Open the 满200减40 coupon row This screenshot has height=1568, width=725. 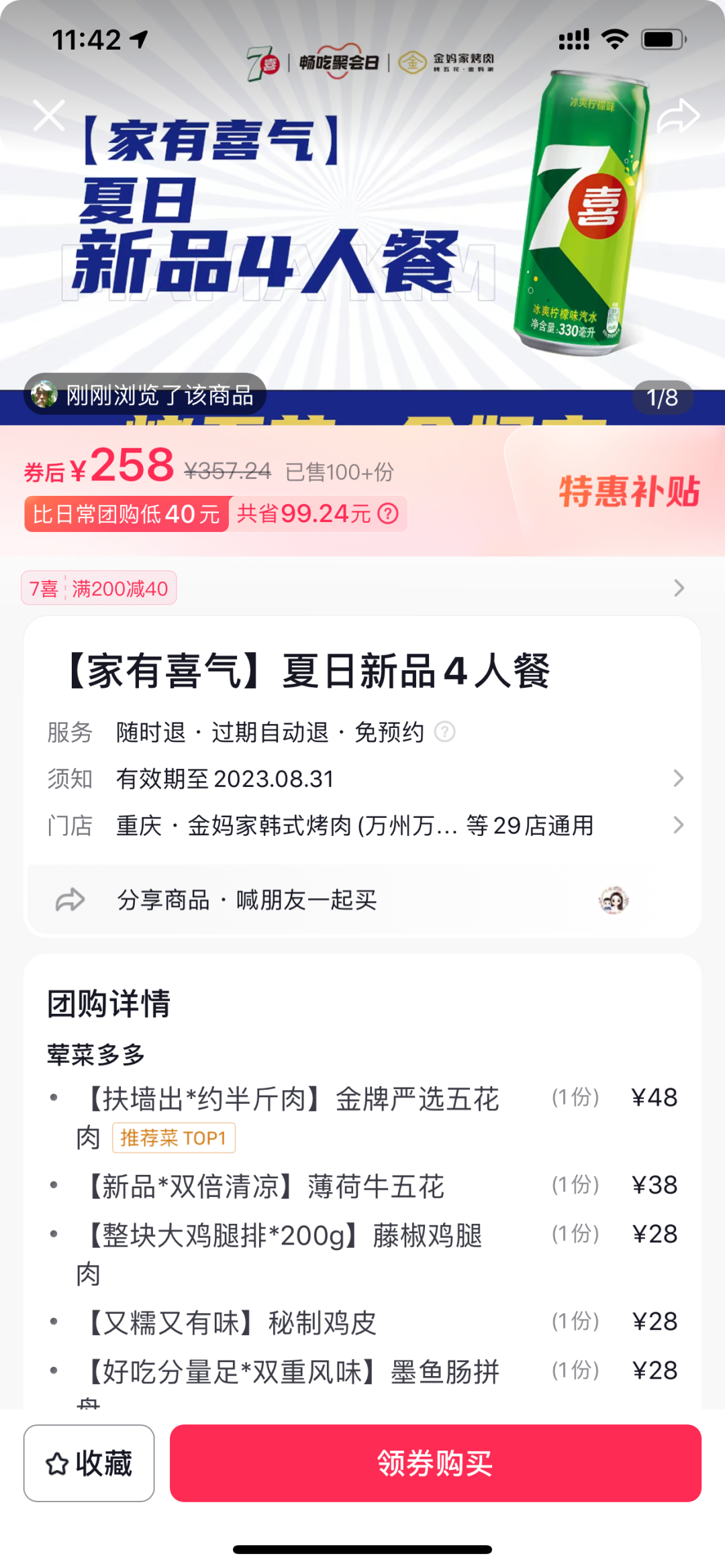pos(362,588)
